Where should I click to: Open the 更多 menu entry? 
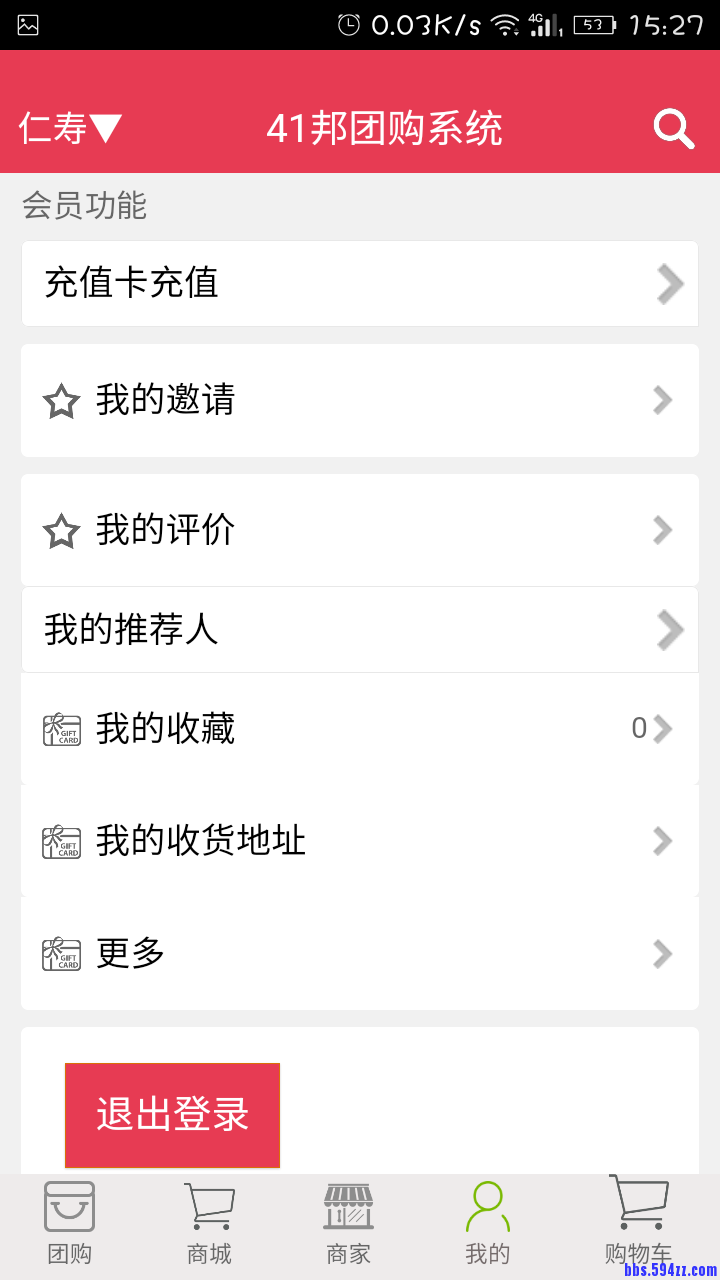pos(360,954)
